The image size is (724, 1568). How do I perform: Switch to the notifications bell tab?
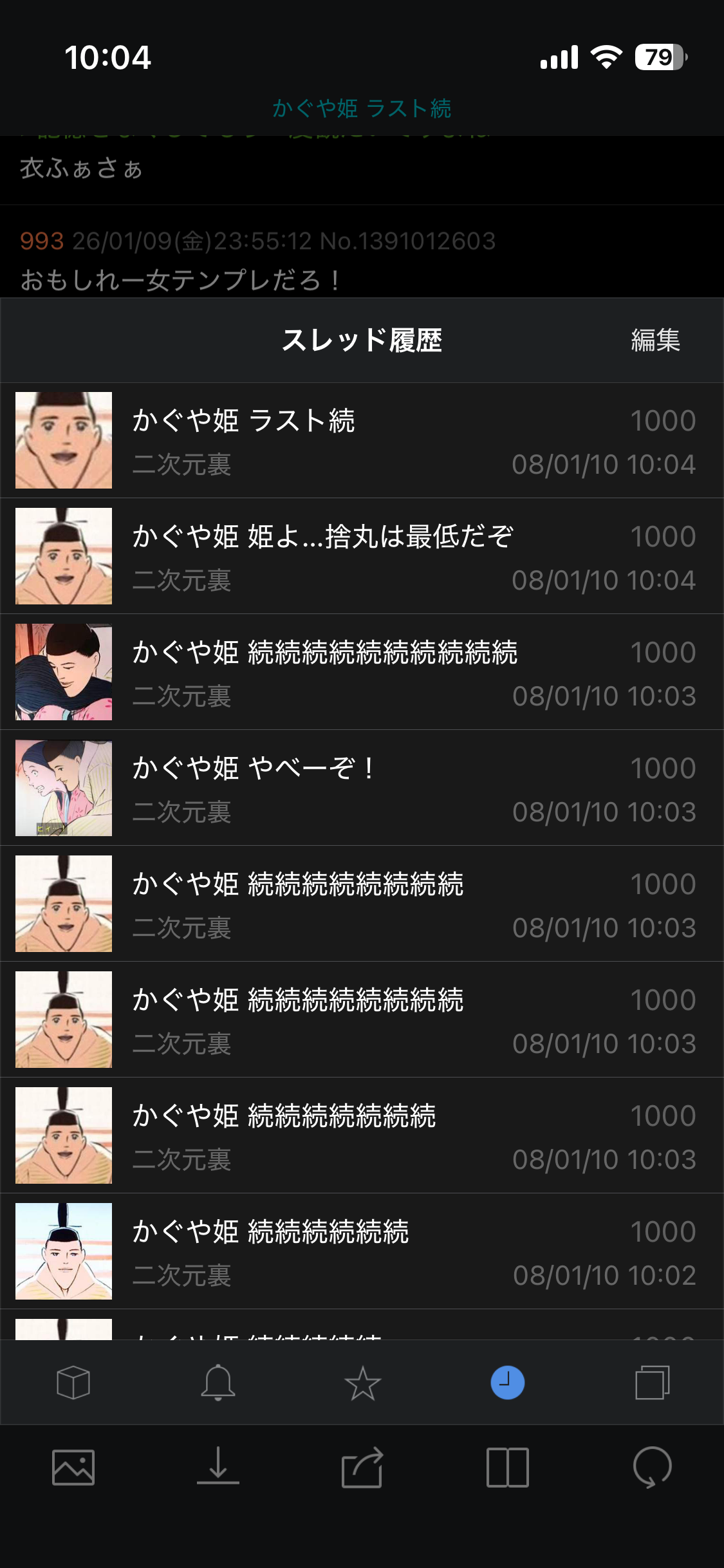pyautogui.click(x=218, y=1383)
